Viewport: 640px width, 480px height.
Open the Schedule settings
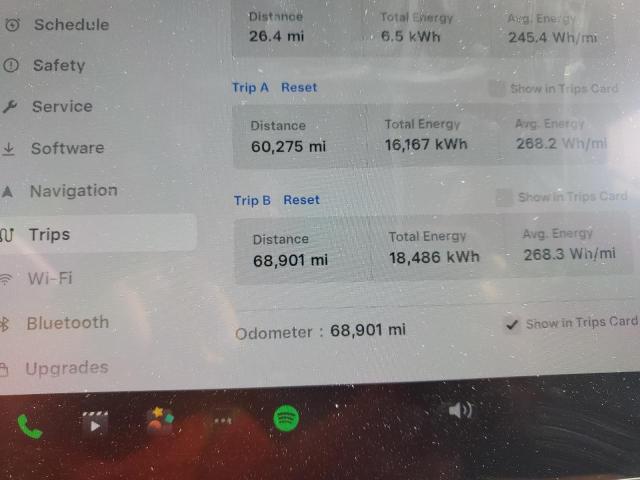[x=70, y=24]
